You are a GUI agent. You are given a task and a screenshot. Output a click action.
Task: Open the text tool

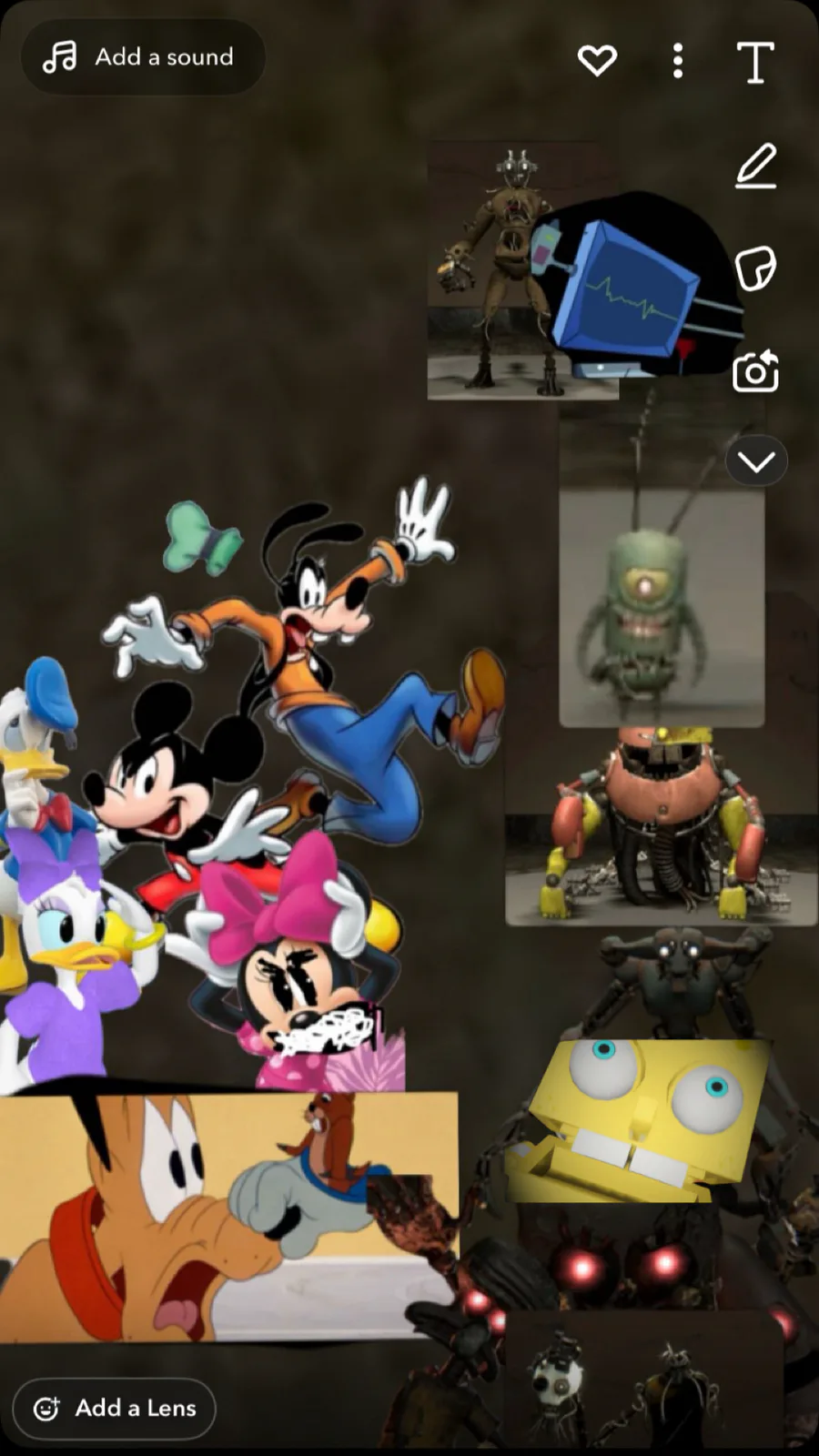click(x=755, y=62)
